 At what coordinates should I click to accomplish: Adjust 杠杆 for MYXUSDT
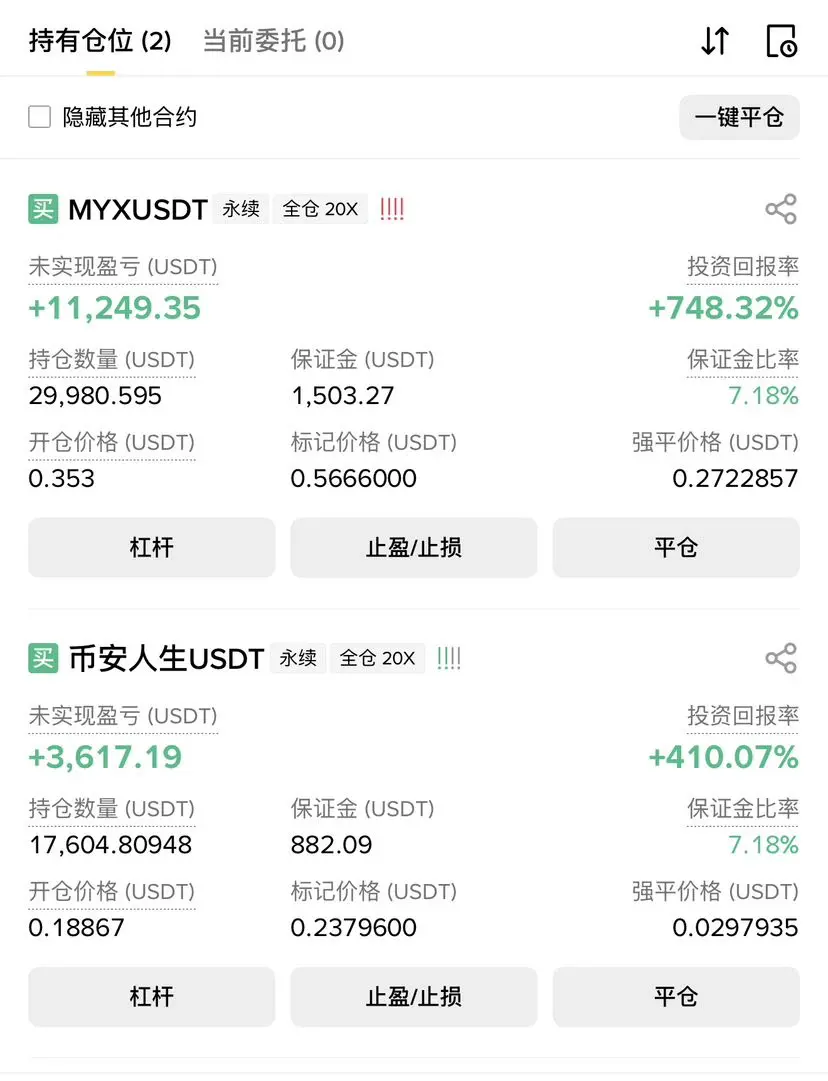point(151,547)
